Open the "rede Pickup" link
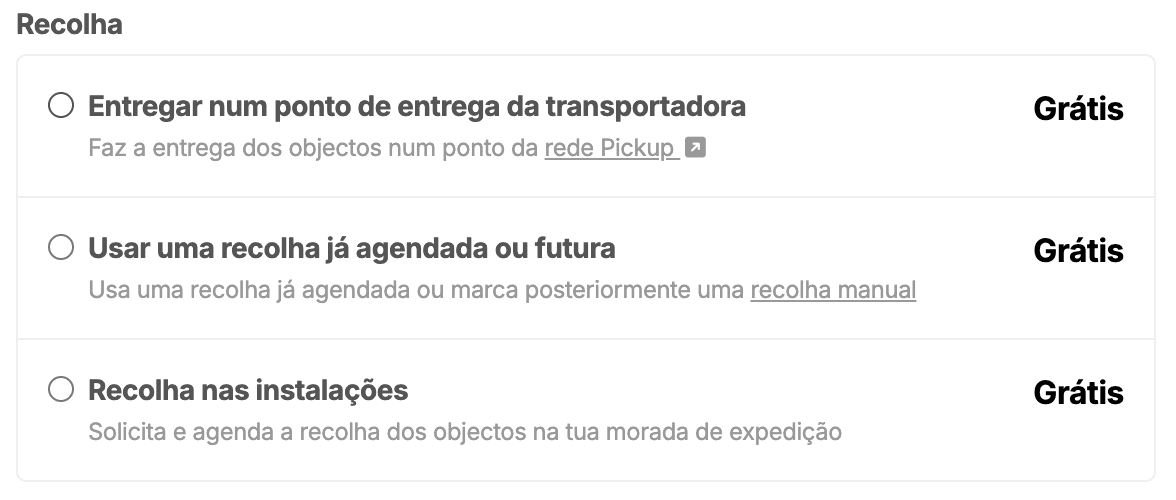Viewport: 1176px width, 500px height. (x=611, y=149)
